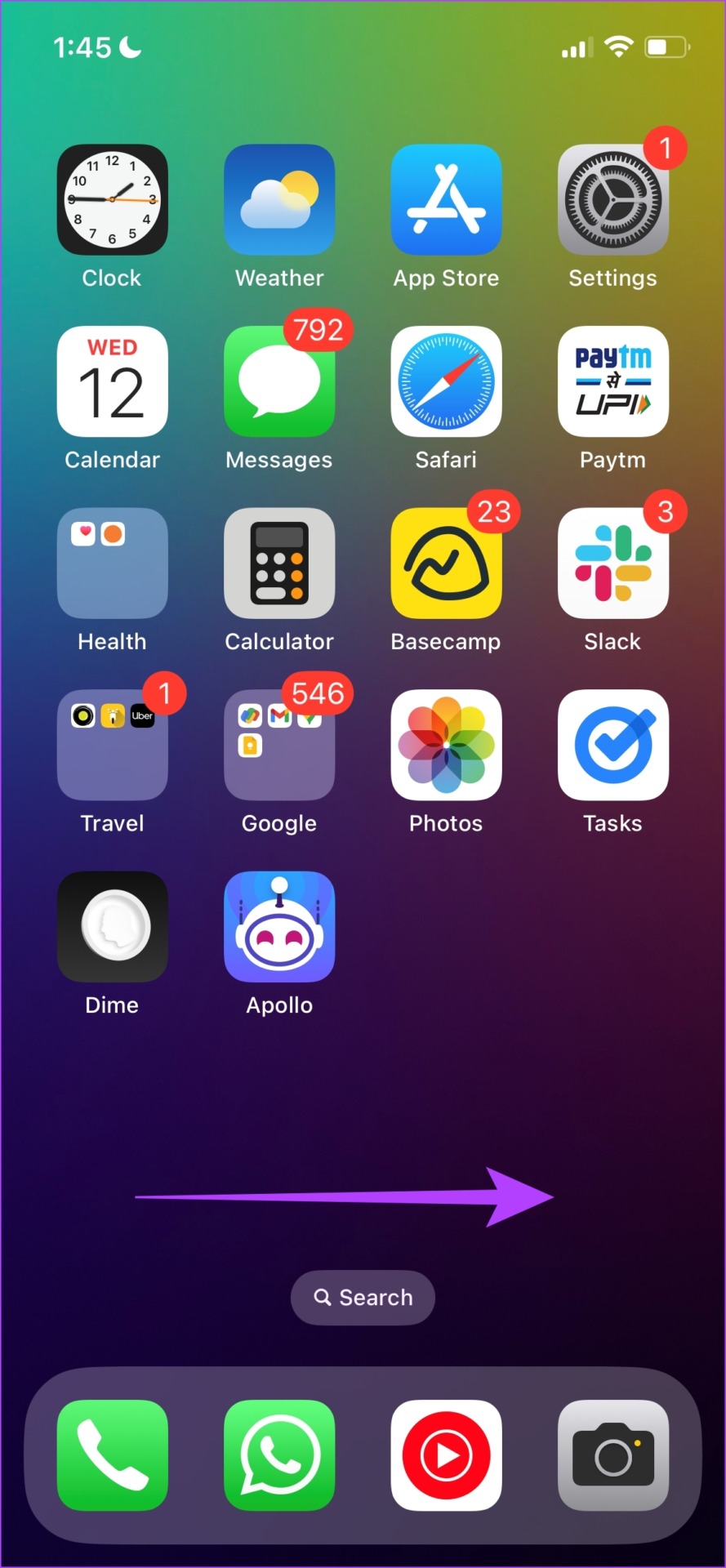Open Settings
This screenshot has width=726, height=1568.
(x=612, y=200)
